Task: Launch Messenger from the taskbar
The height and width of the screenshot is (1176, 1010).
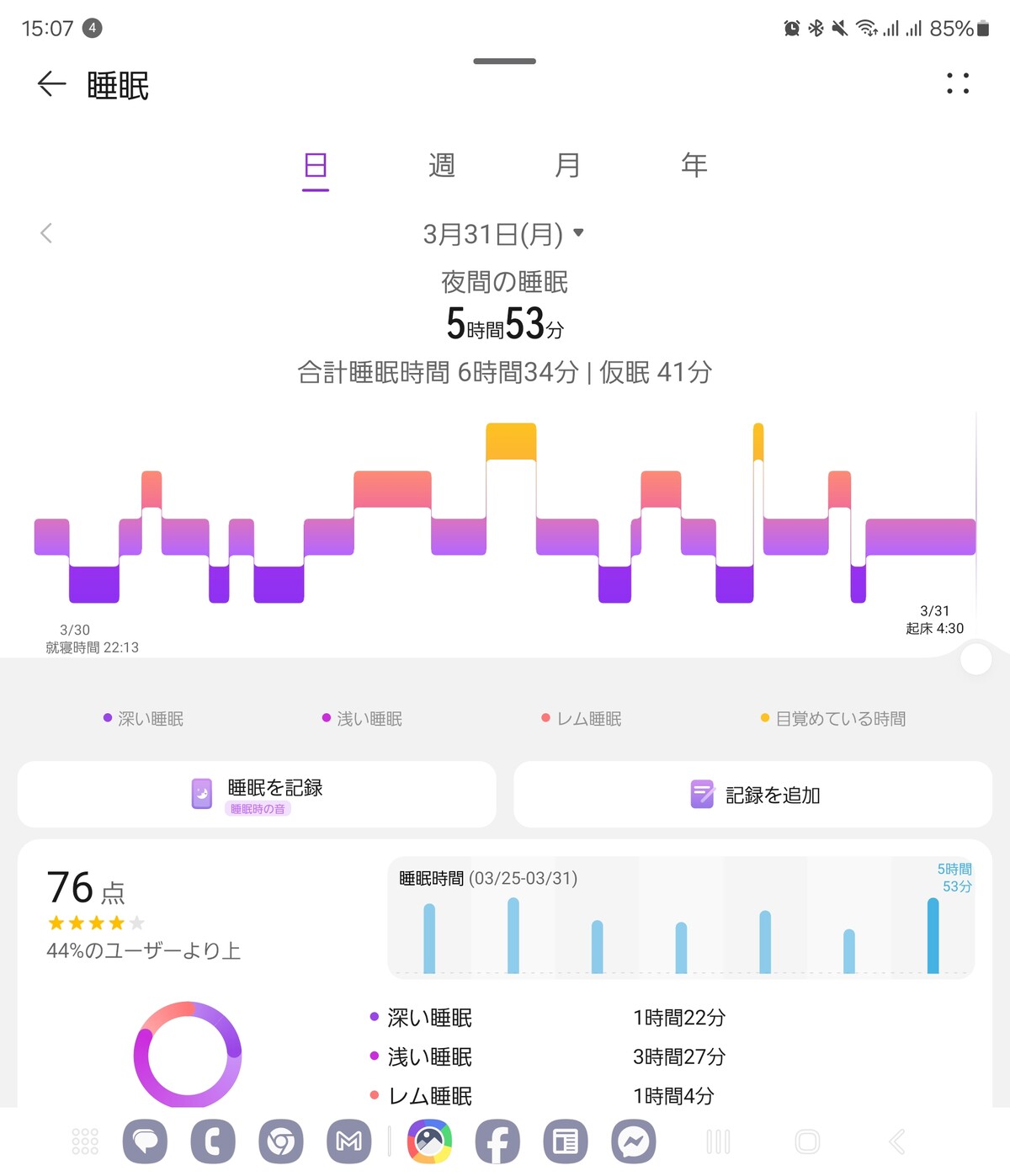Action: click(x=634, y=1141)
